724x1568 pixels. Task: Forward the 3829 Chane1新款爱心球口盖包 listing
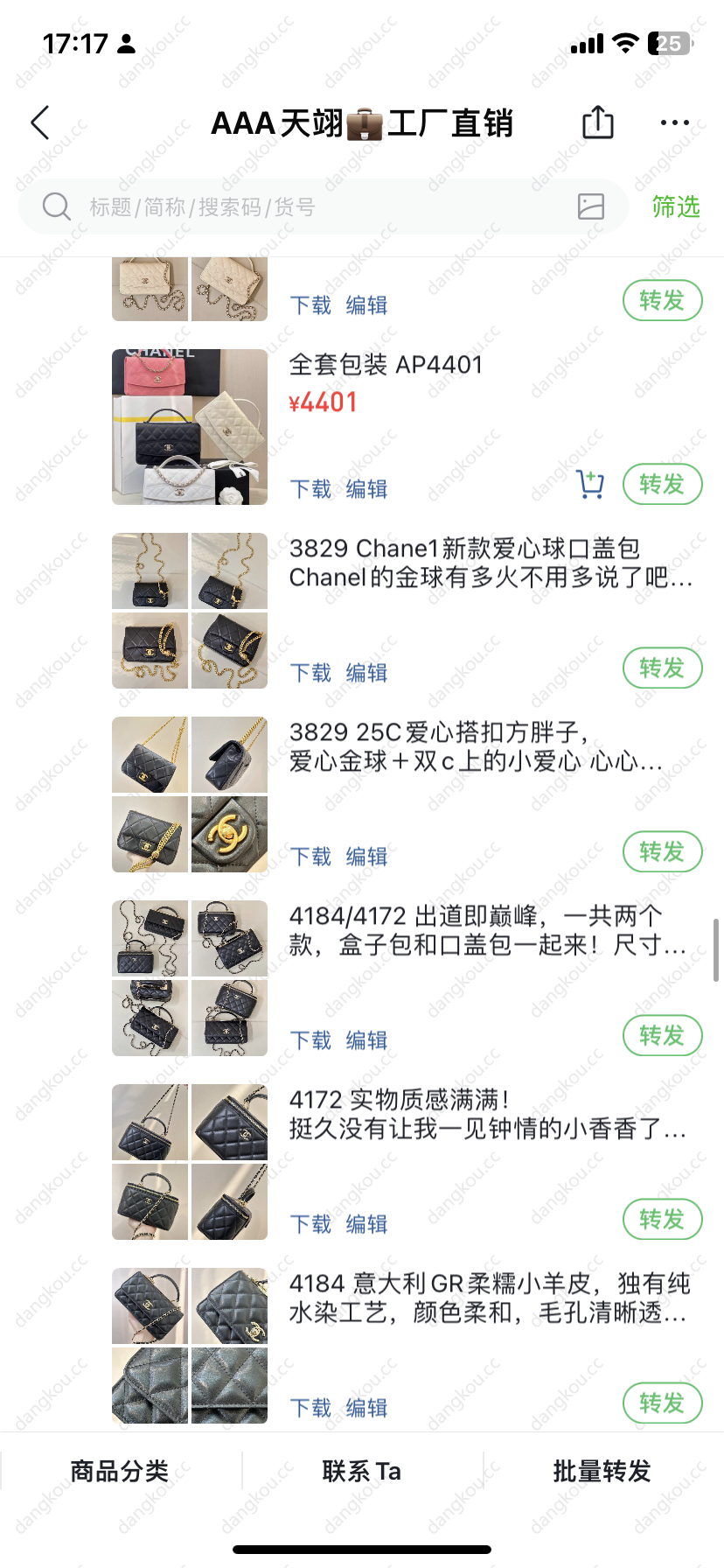(x=662, y=668)
